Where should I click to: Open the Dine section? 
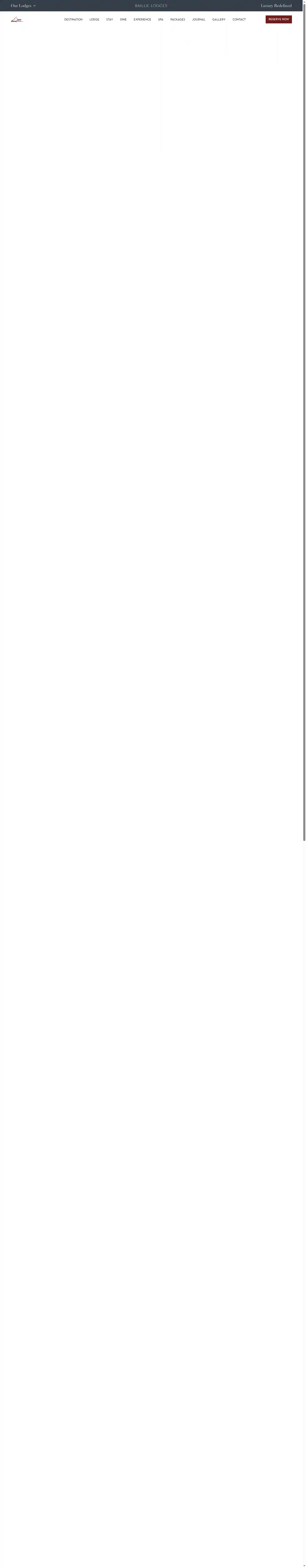[124, 20]
